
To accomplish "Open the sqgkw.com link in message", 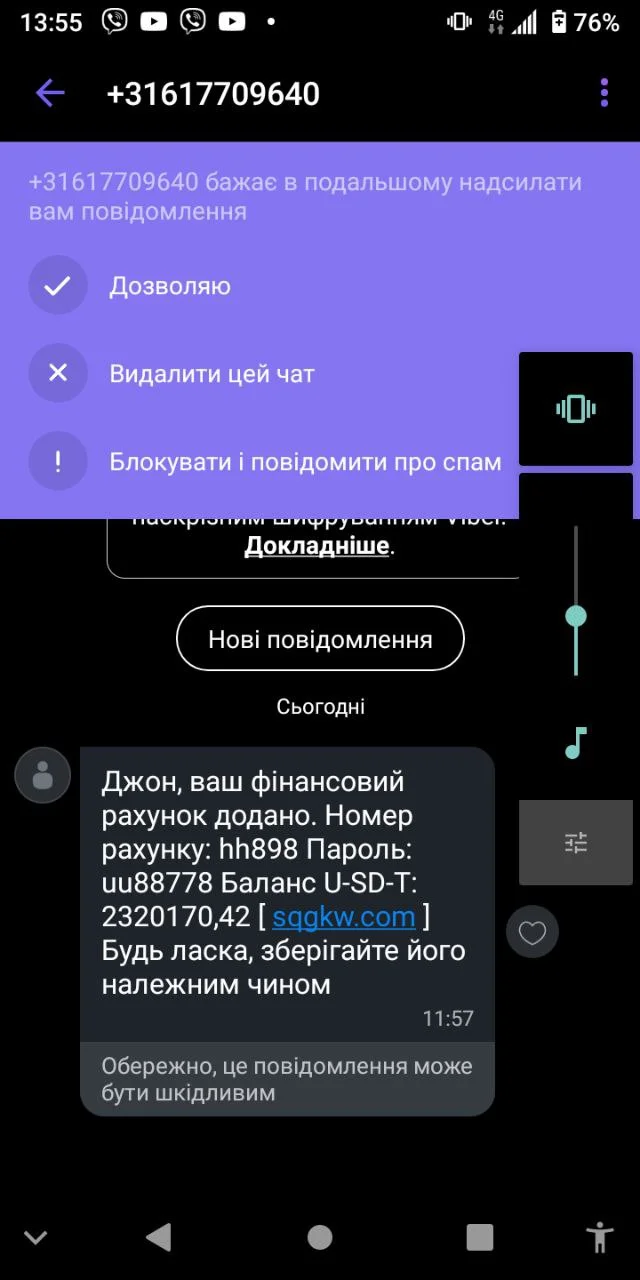I will (343, 916).
